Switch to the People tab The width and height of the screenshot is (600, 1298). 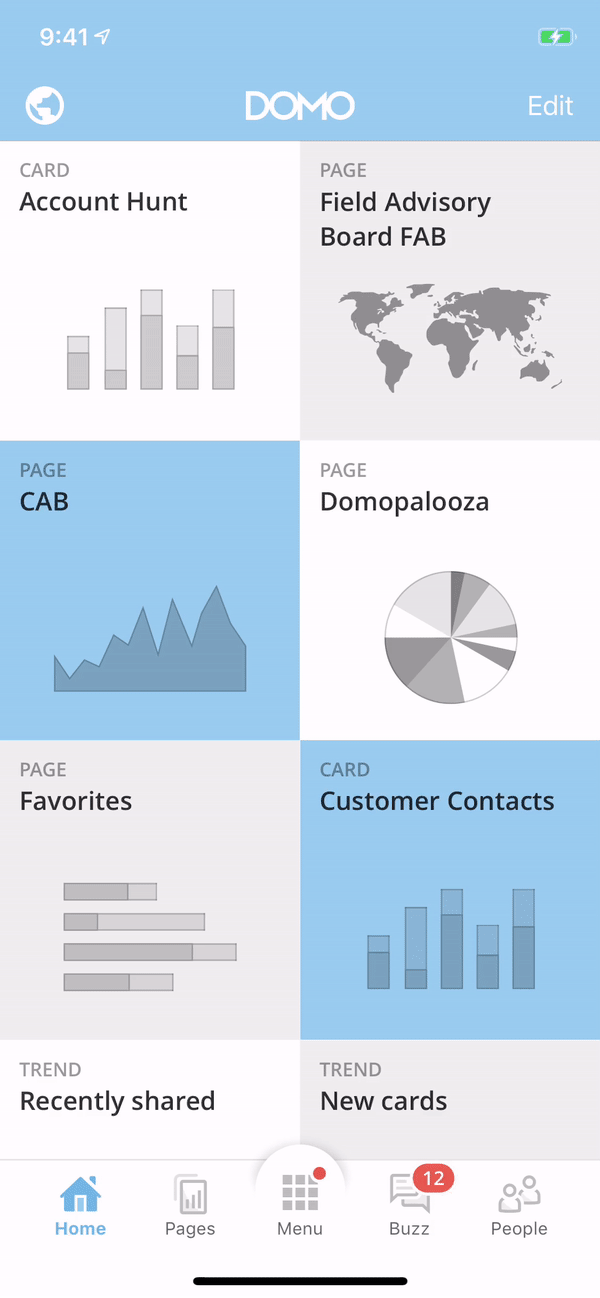(519, 1206)
